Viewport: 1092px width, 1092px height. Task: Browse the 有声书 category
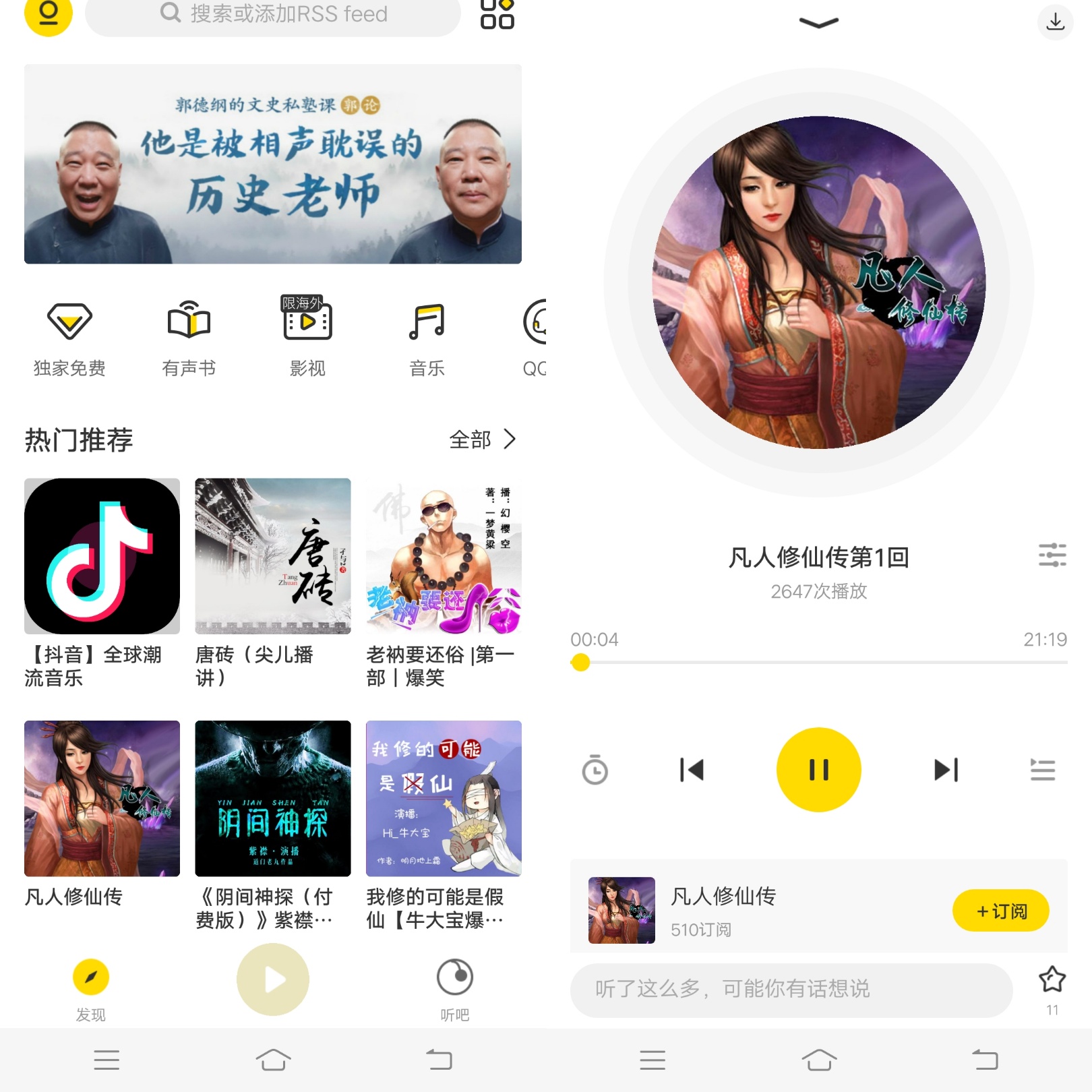pos(189,338)
